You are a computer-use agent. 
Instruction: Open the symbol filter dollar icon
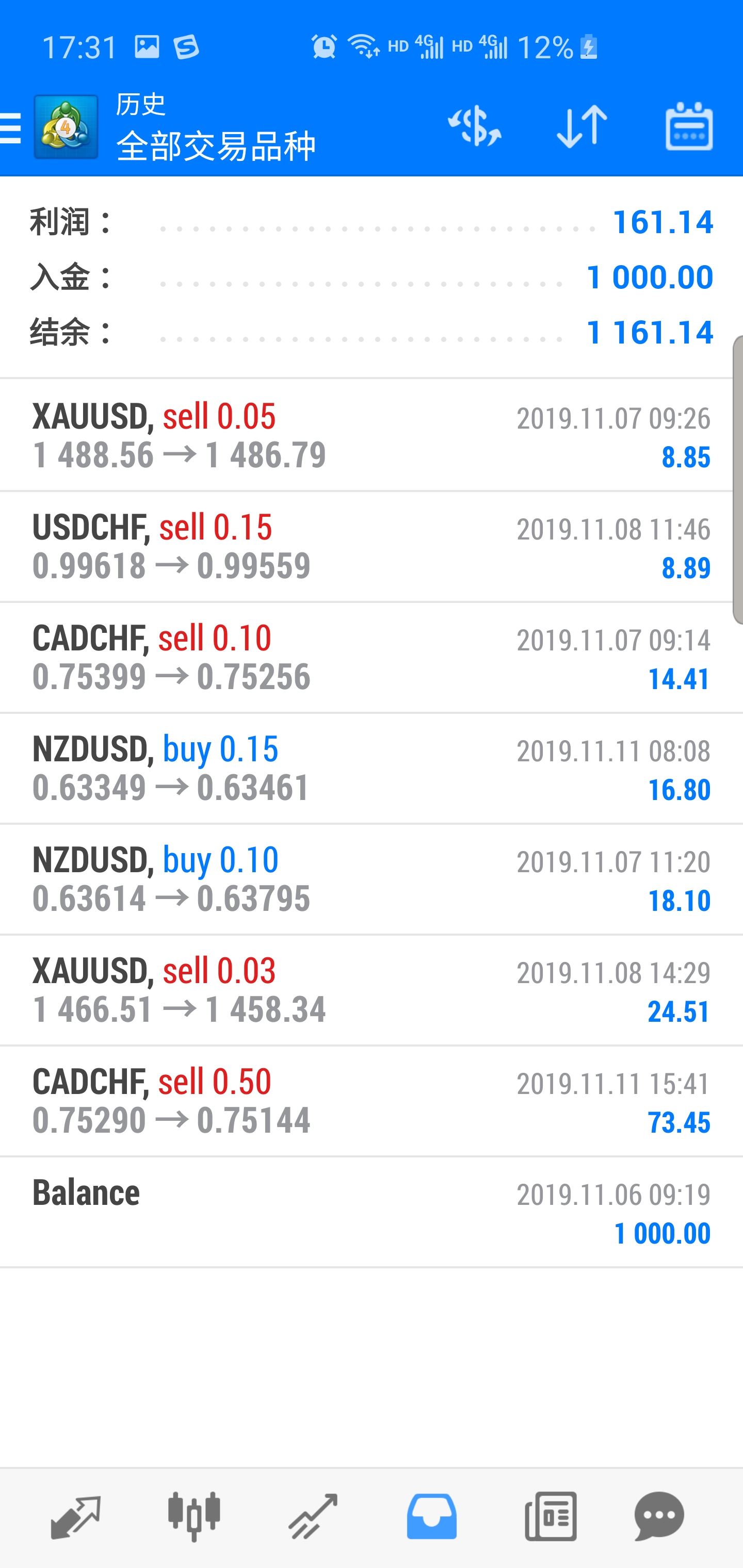474,126
